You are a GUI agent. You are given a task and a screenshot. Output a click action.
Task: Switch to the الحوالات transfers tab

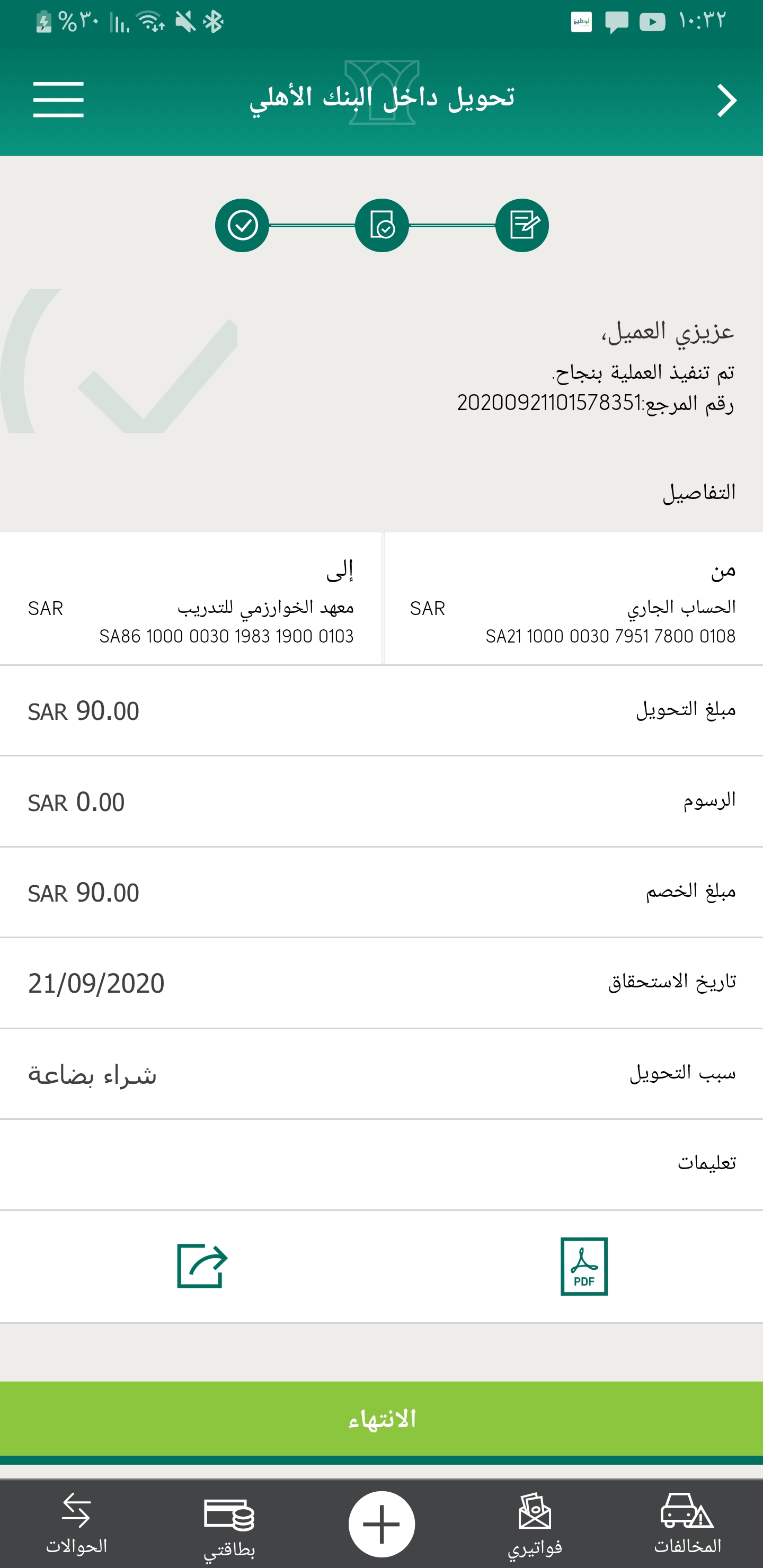(x=77, y=1524)
